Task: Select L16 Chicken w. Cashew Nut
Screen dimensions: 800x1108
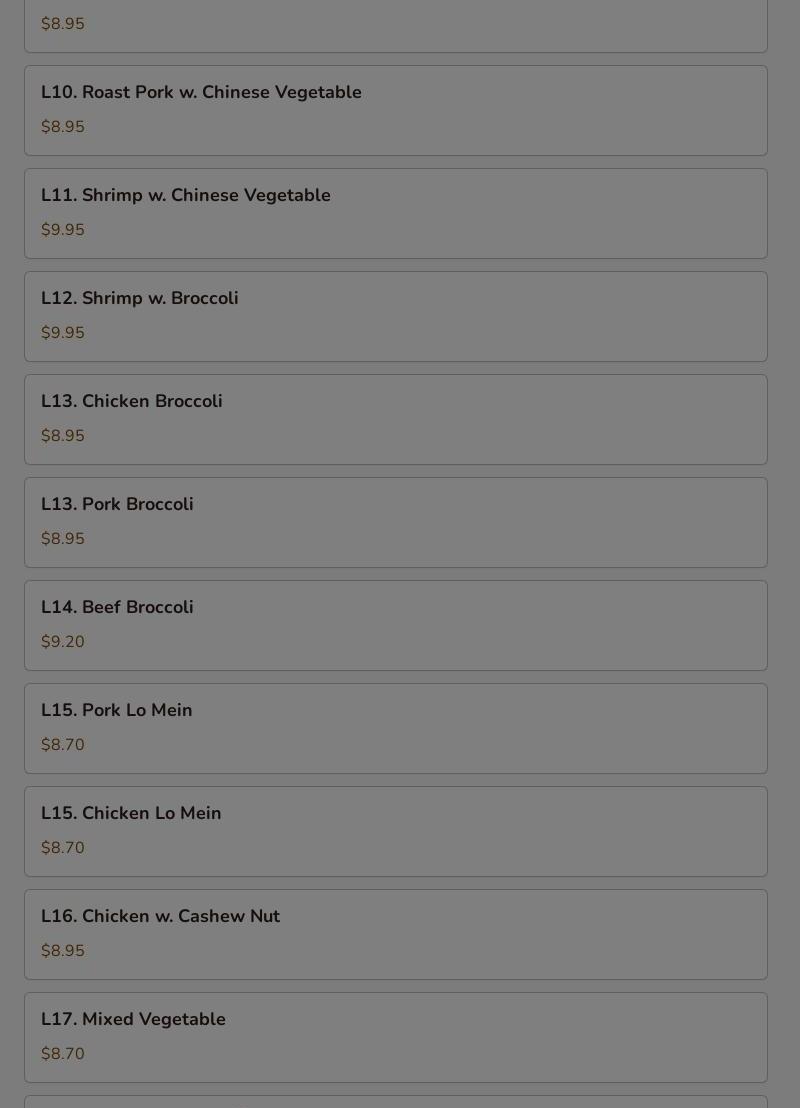Action: point(395,934)
